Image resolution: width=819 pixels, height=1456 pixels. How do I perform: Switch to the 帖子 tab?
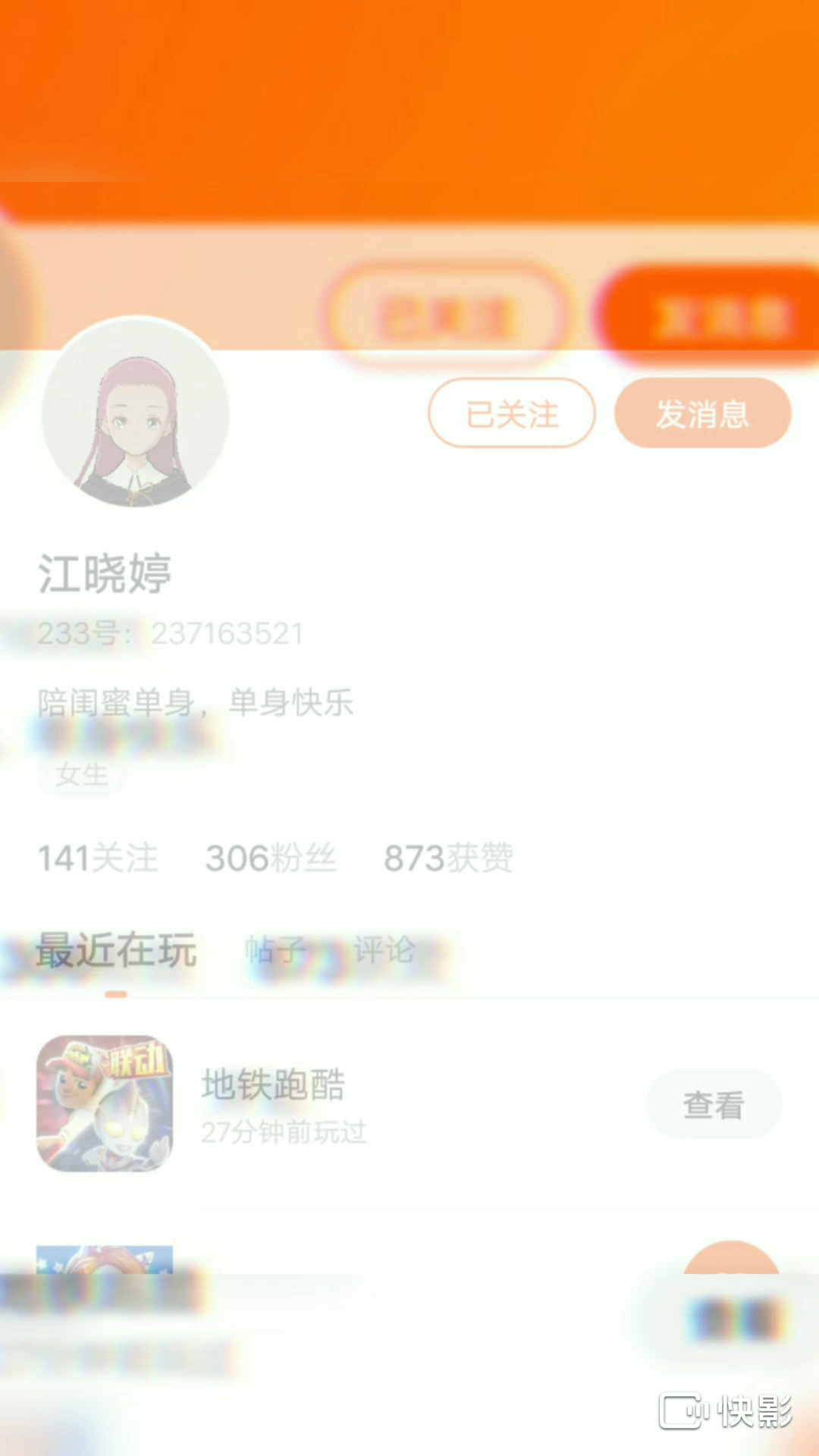pos(275,950)
